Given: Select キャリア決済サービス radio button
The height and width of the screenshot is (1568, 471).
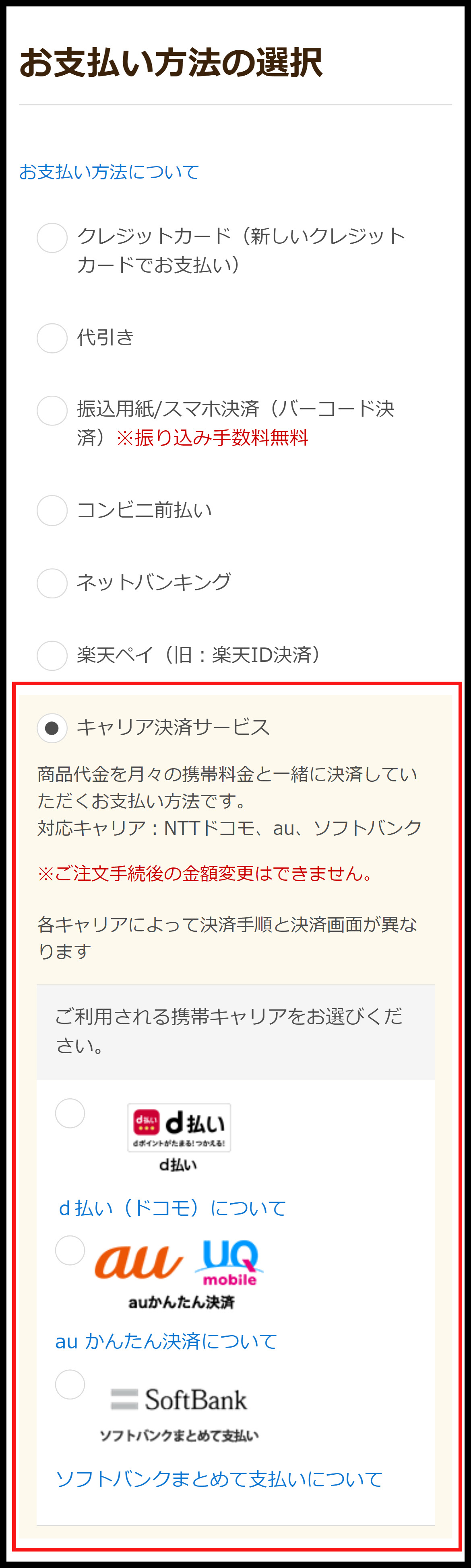Looking at the screenshot, I should point(52,727).
